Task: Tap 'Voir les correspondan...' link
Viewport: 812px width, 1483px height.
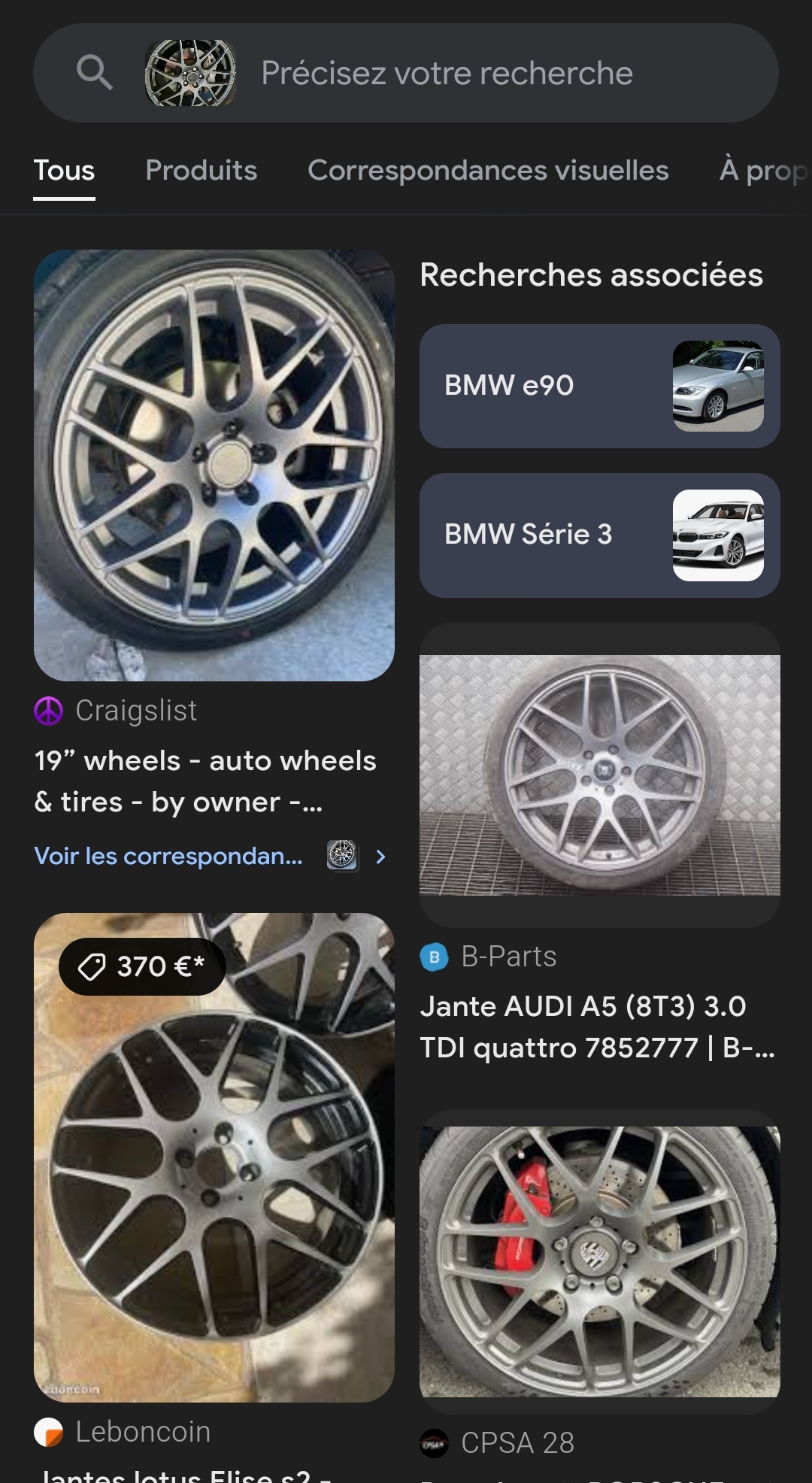Action: [x=168, y=856]
